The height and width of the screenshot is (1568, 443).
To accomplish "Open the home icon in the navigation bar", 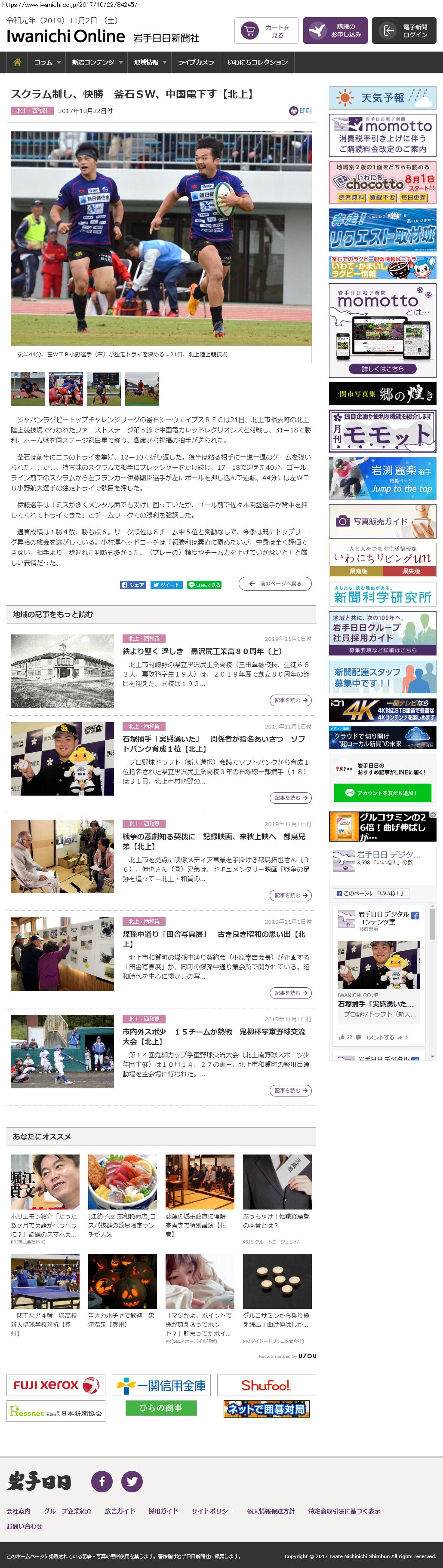I will click(x=17, y=62).
